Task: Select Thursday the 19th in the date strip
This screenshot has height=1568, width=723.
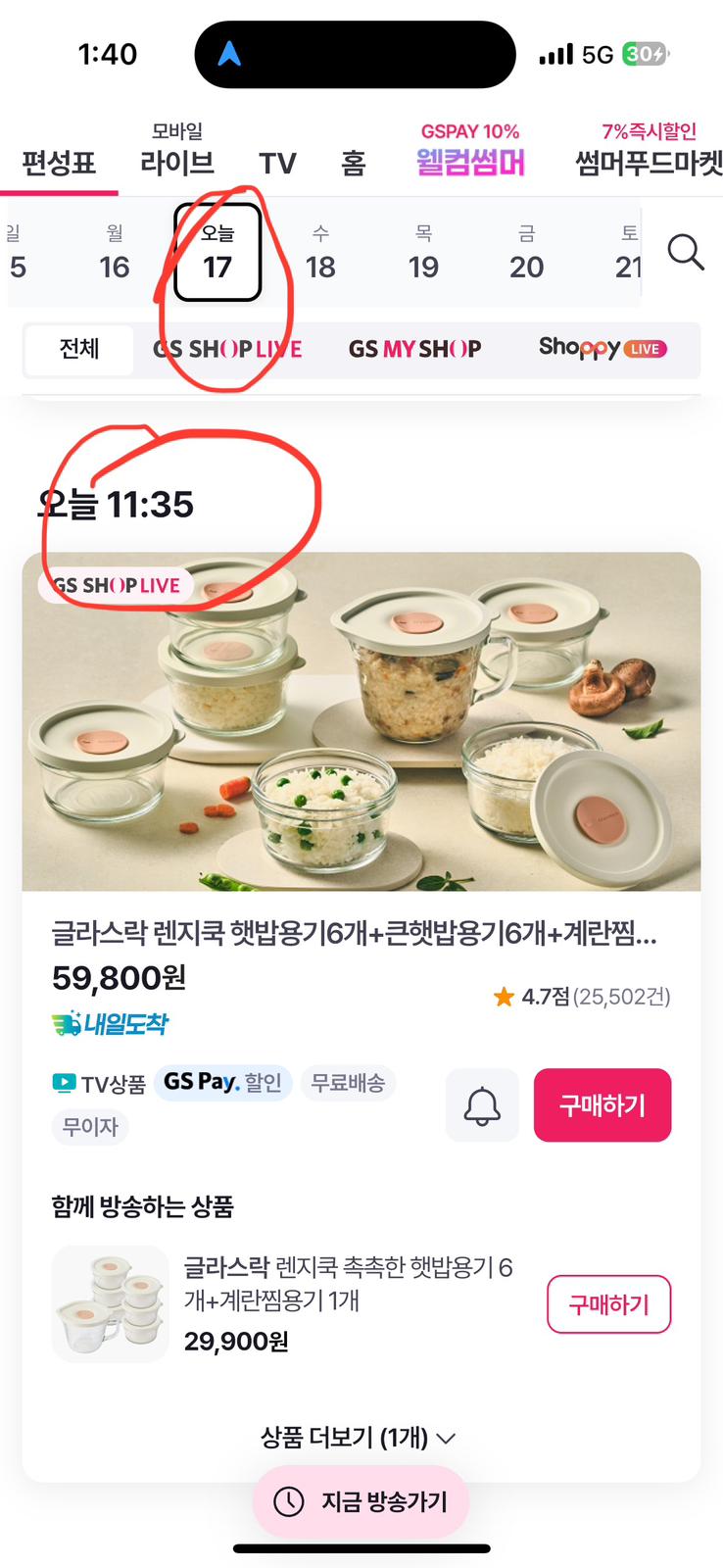Action: point(423,253)
